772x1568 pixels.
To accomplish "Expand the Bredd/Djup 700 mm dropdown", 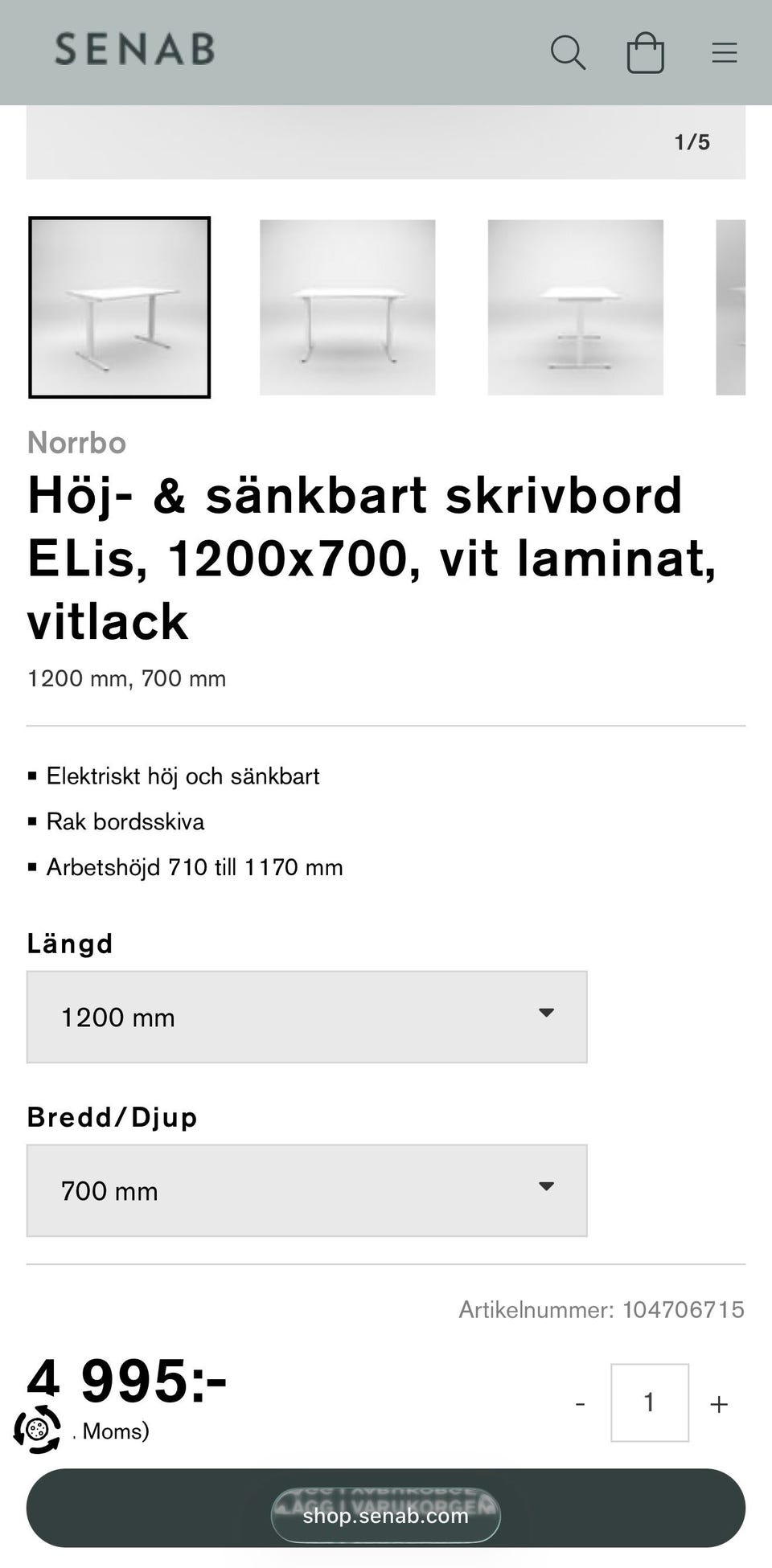I will point(307,1190).
